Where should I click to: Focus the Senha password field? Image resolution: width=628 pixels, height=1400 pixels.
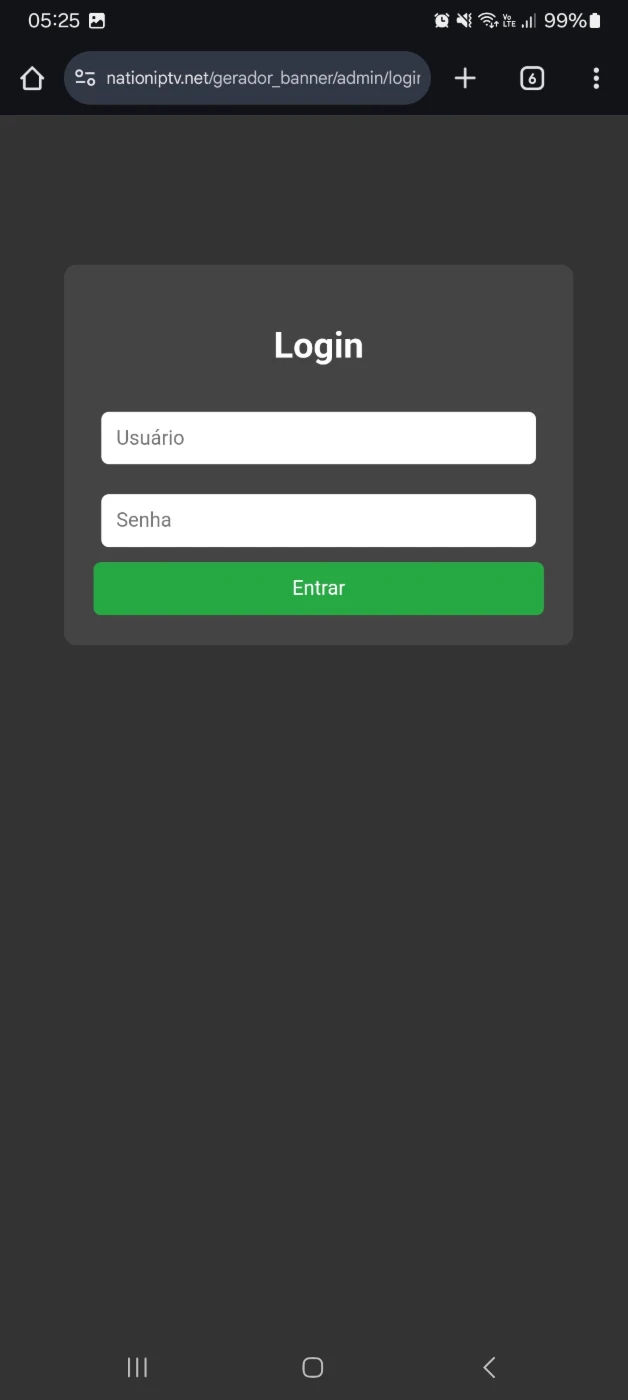[318, 520]
